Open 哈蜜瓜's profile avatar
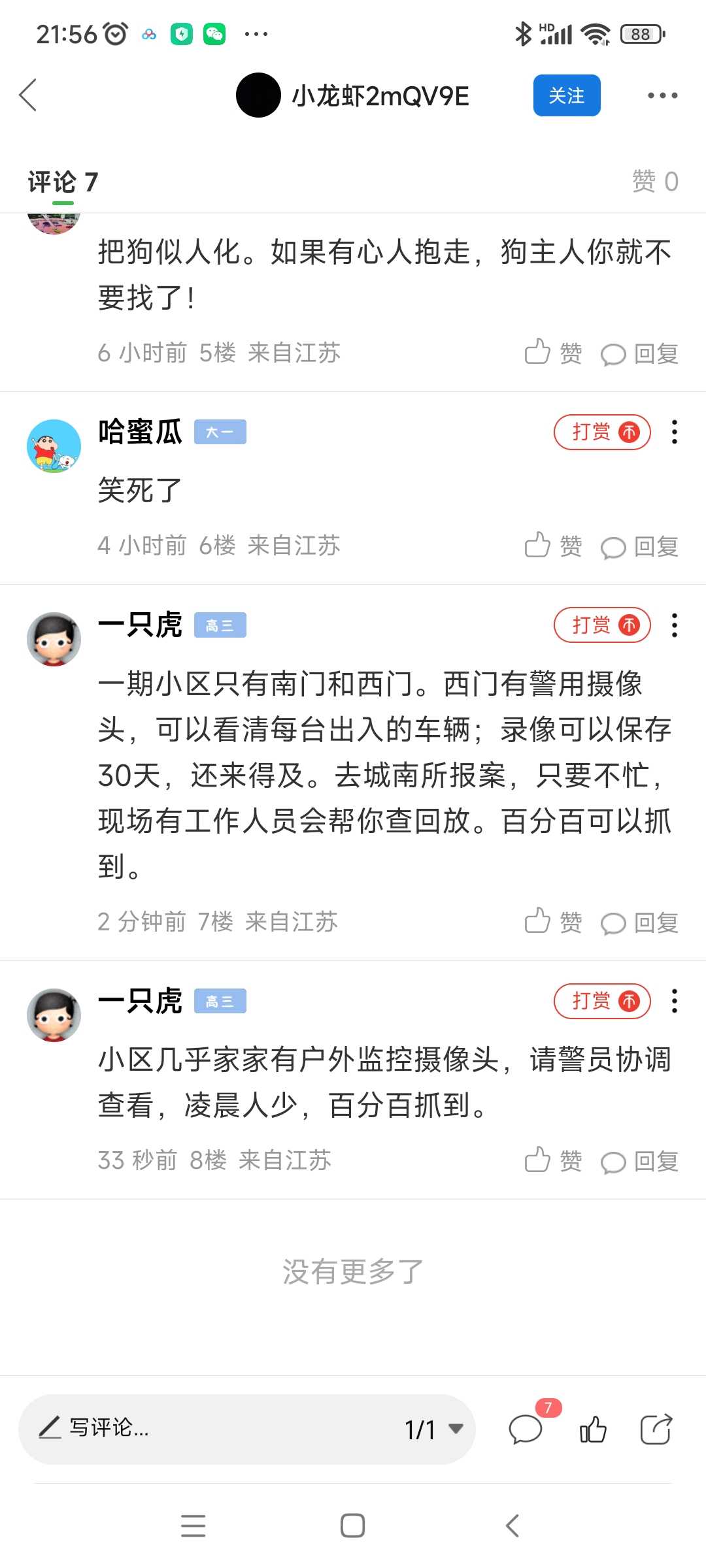Viewport: 706px width, 1568px height. [x=54, y=446]
